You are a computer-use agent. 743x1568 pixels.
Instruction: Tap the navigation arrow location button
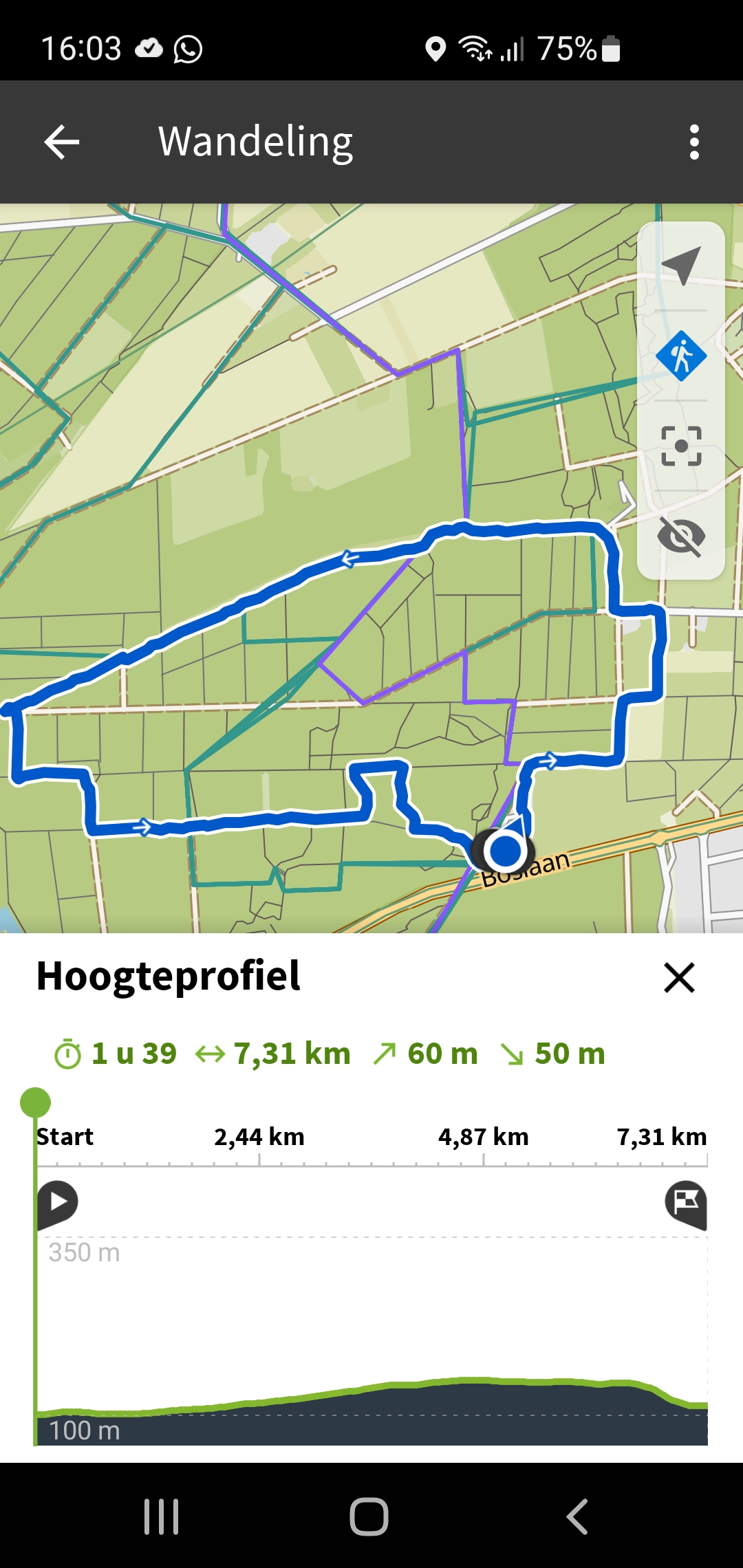(681, 265)
